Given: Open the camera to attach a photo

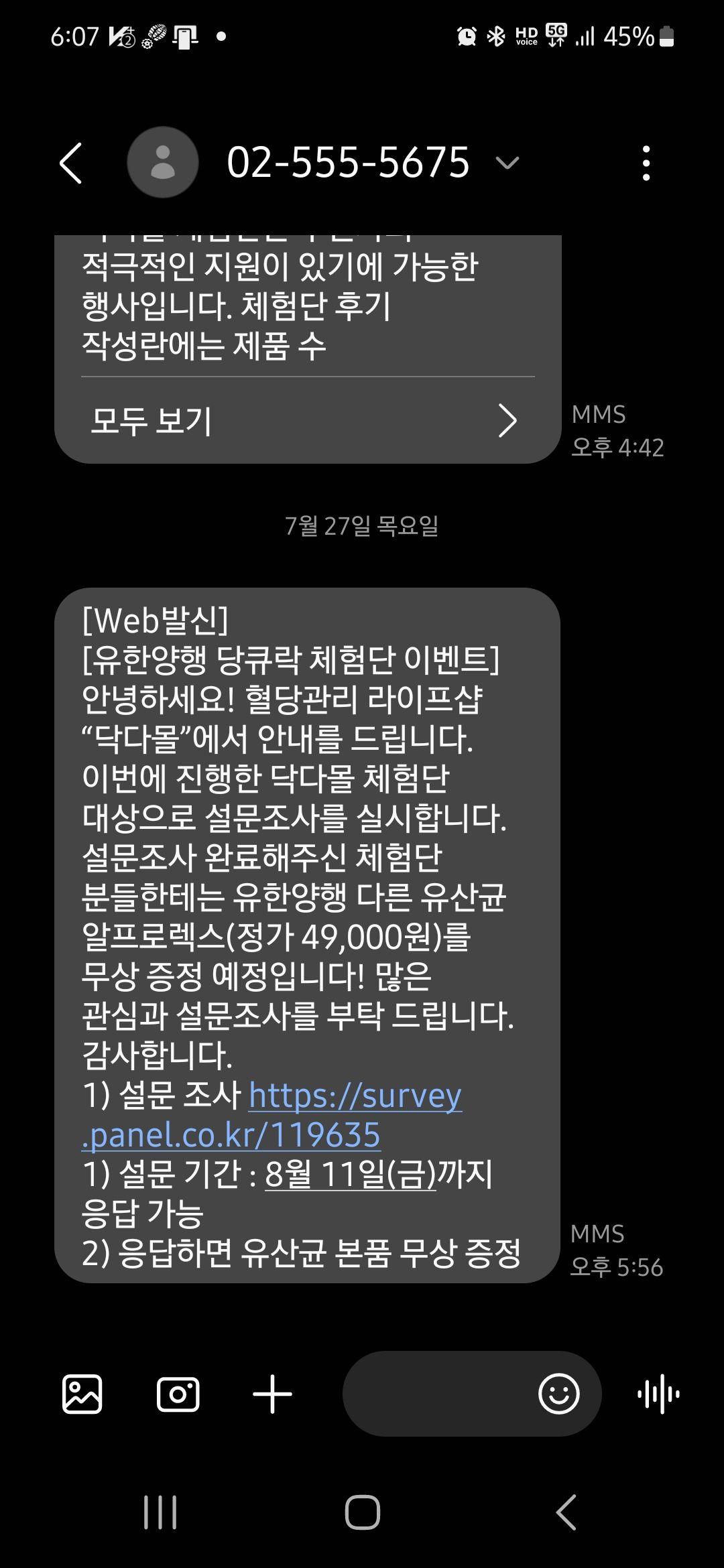Looking at the screenshot, I should 178,1394.
